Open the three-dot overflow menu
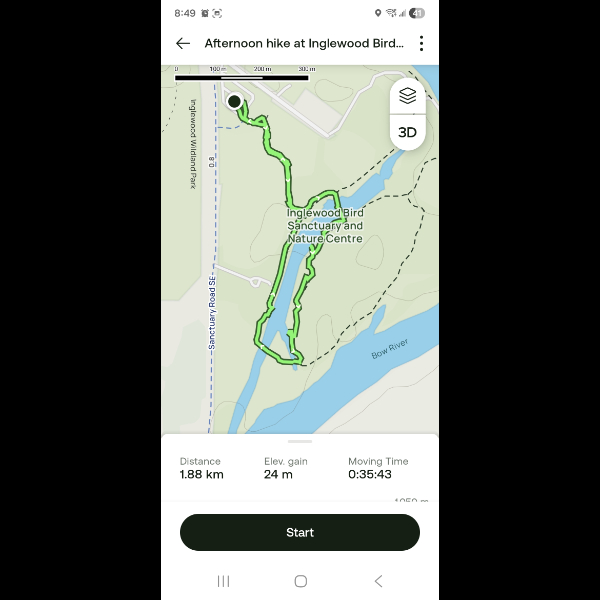Screen dimensions: 600x600 tap(421, 43)
